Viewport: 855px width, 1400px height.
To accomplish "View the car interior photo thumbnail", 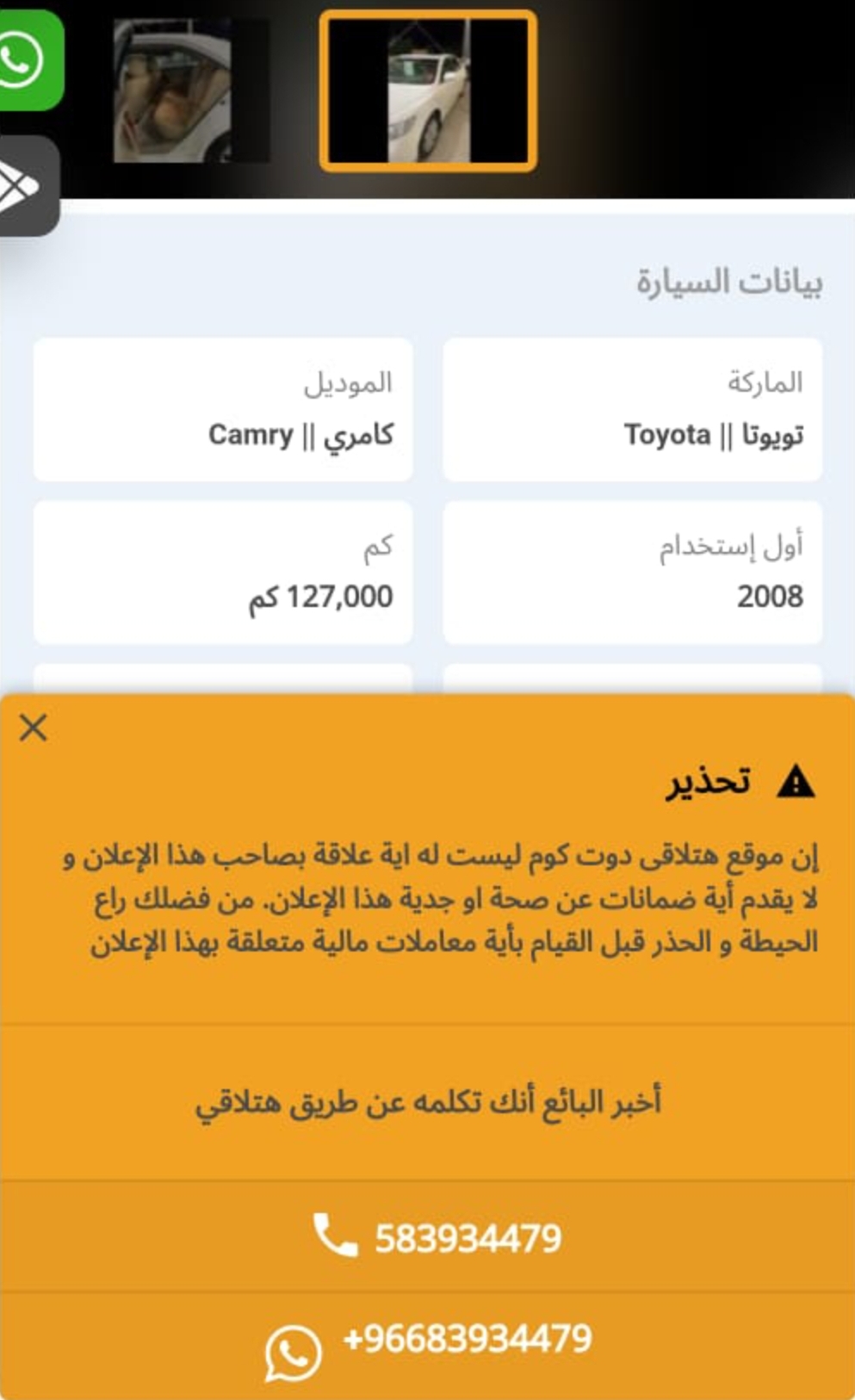I will pyautogui.click(x=192, y=90).
